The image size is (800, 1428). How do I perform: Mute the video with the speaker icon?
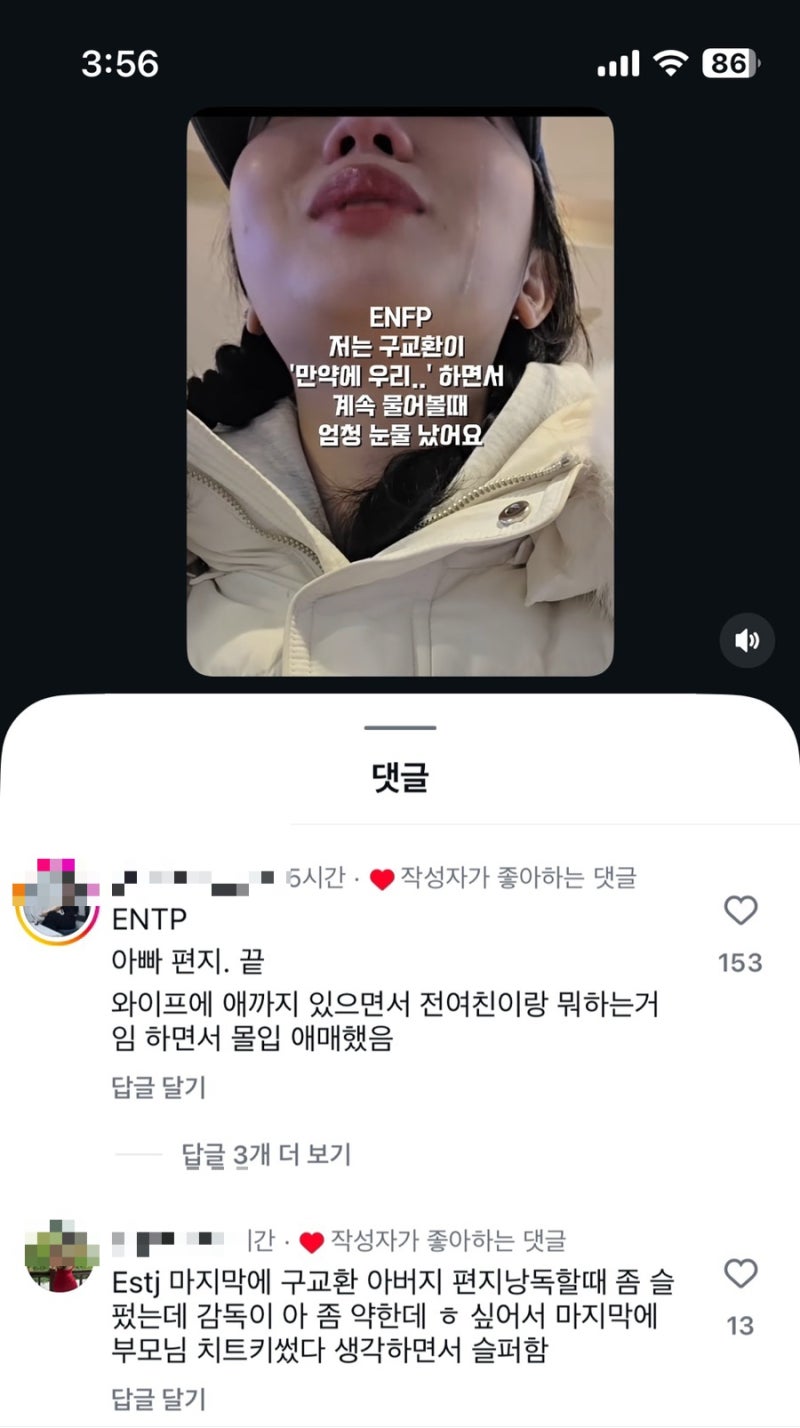tap(747, 640)
